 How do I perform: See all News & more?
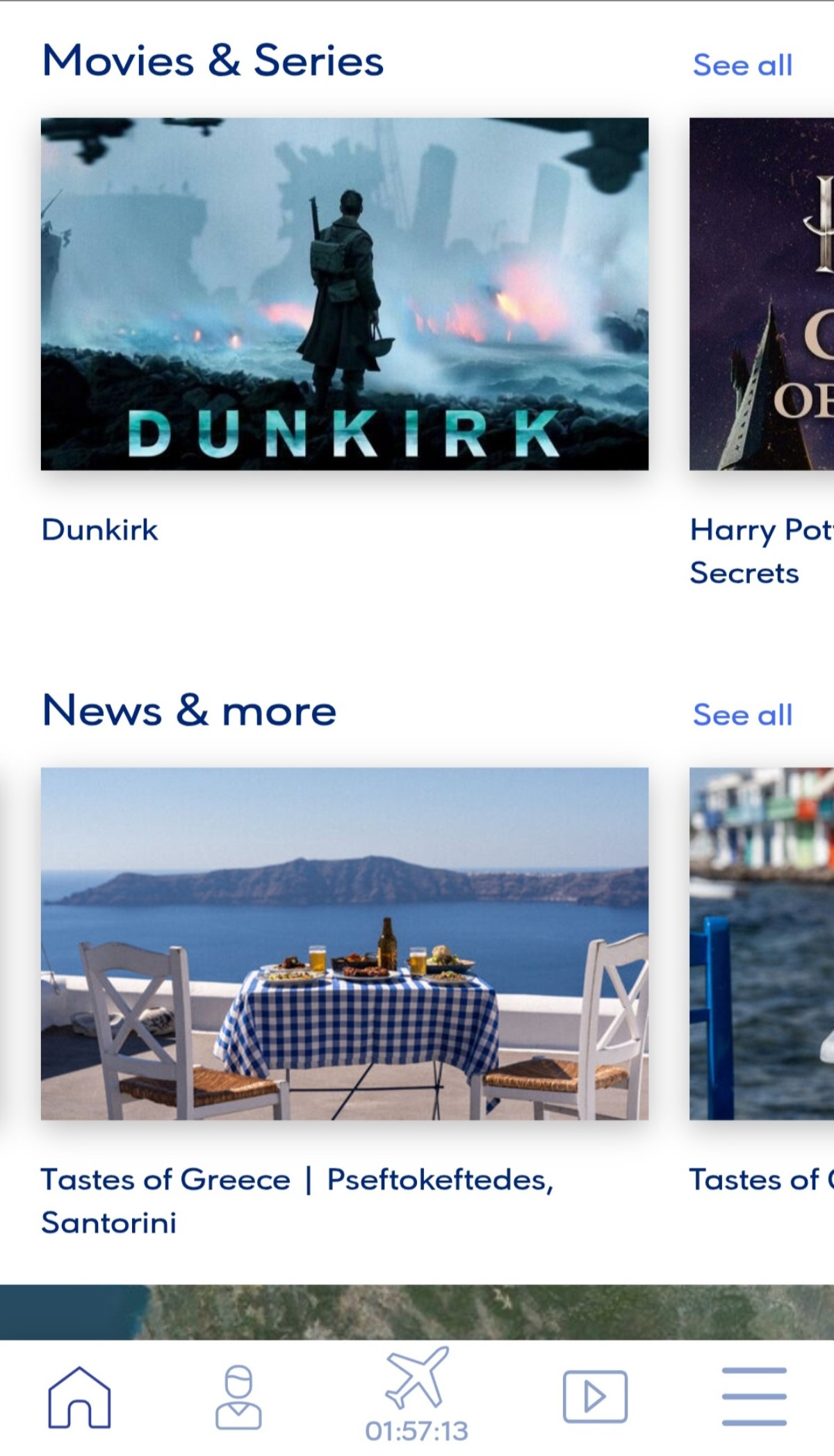pos(742,715)
